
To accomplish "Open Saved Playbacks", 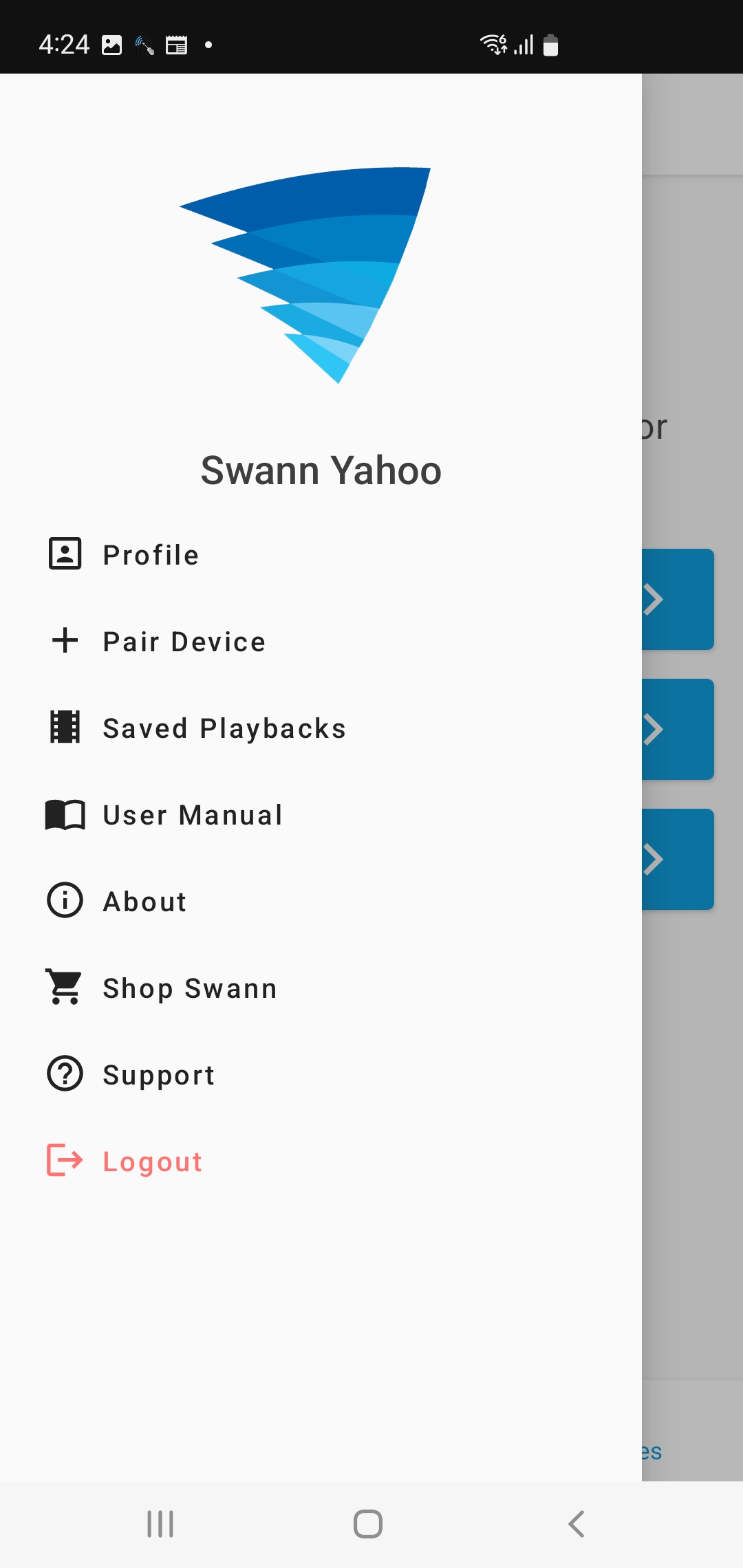I will tap(321, 728).
